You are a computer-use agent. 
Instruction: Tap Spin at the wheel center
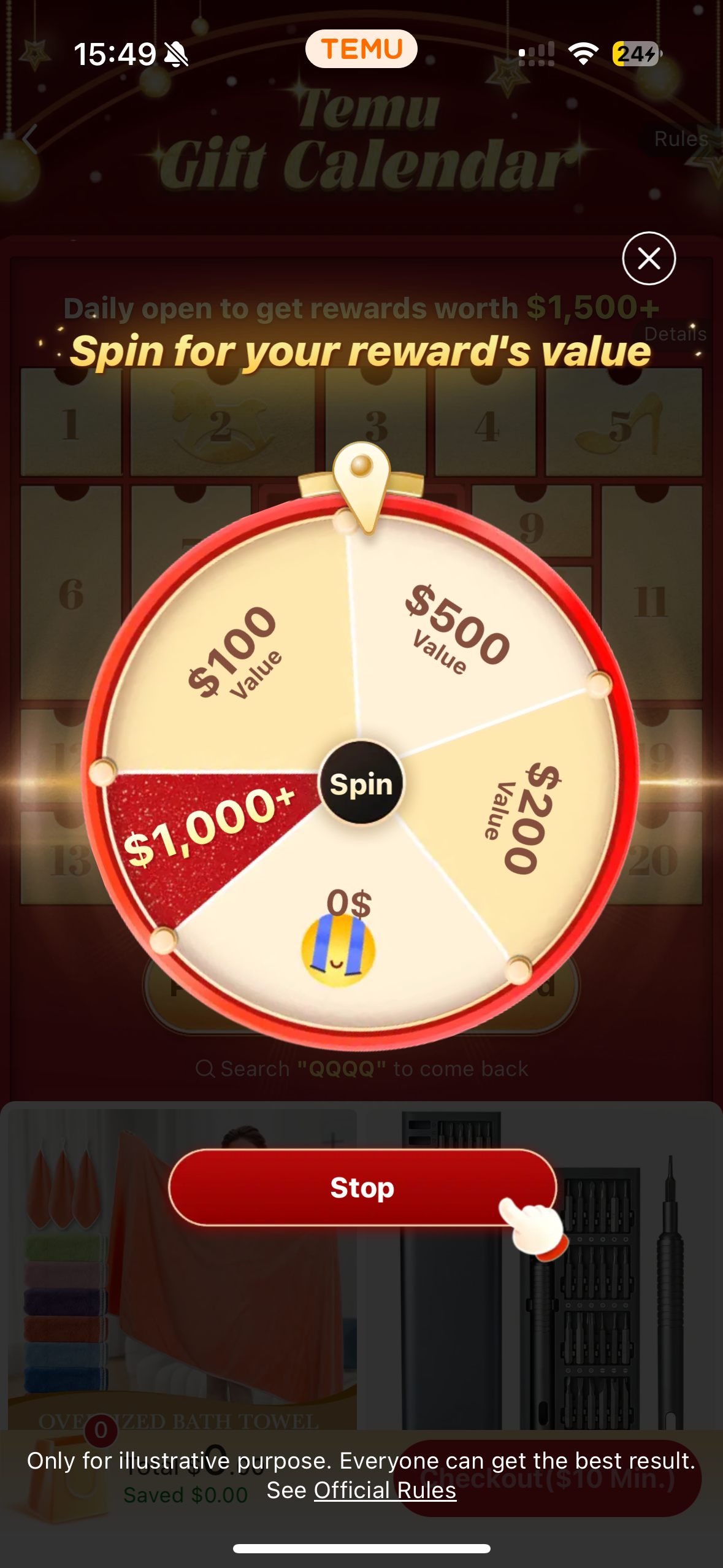[x=361, y=783]
